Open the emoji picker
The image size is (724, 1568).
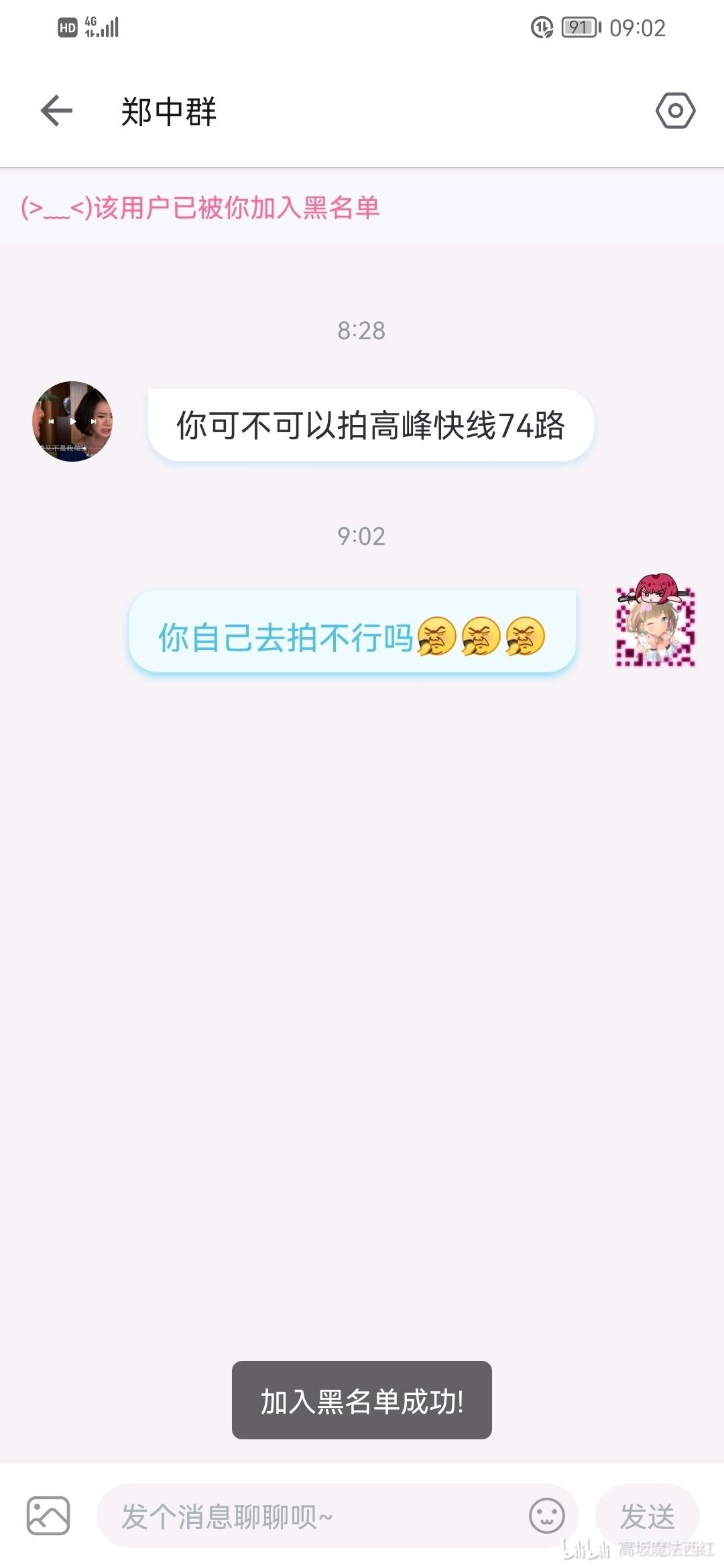546,1516
